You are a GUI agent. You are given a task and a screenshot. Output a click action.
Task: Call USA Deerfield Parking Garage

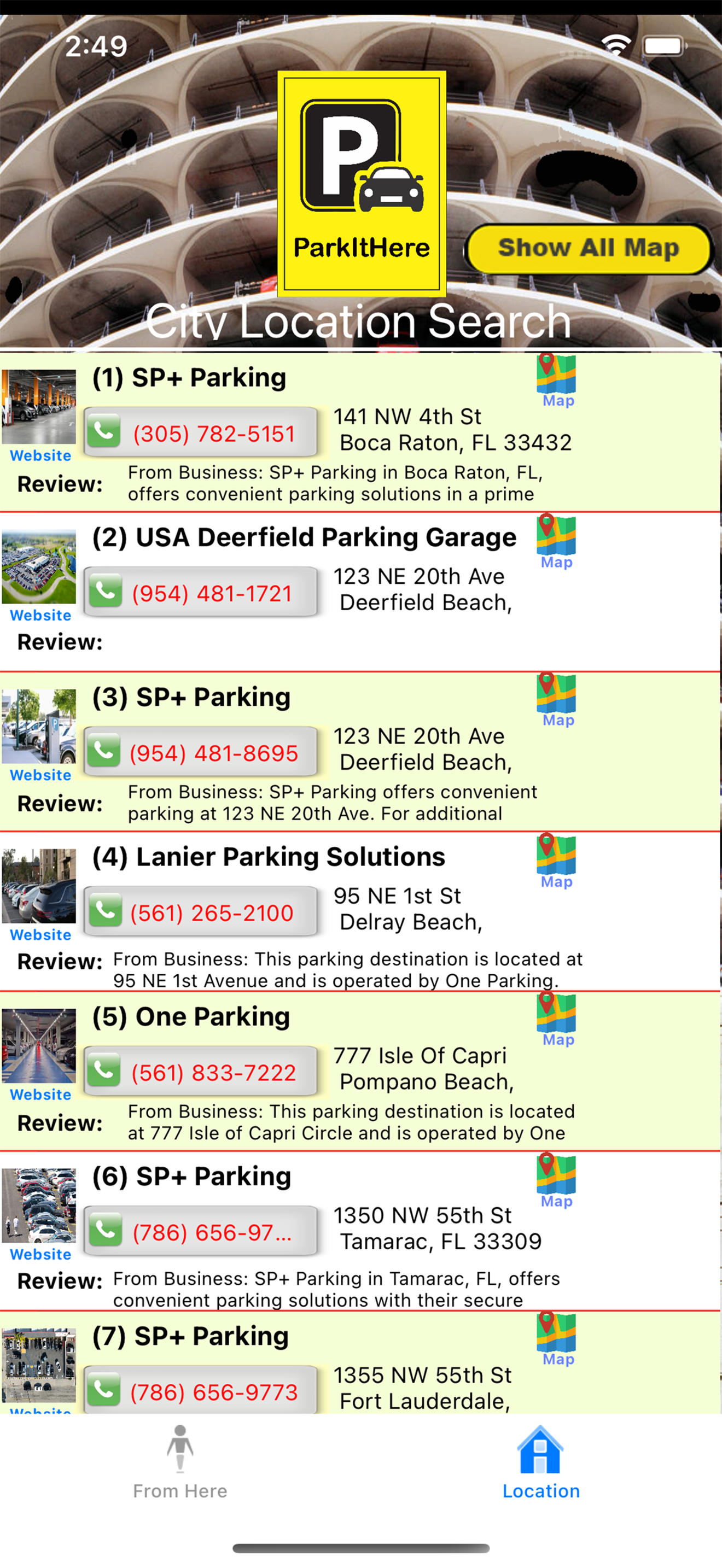tap(200, 593)
